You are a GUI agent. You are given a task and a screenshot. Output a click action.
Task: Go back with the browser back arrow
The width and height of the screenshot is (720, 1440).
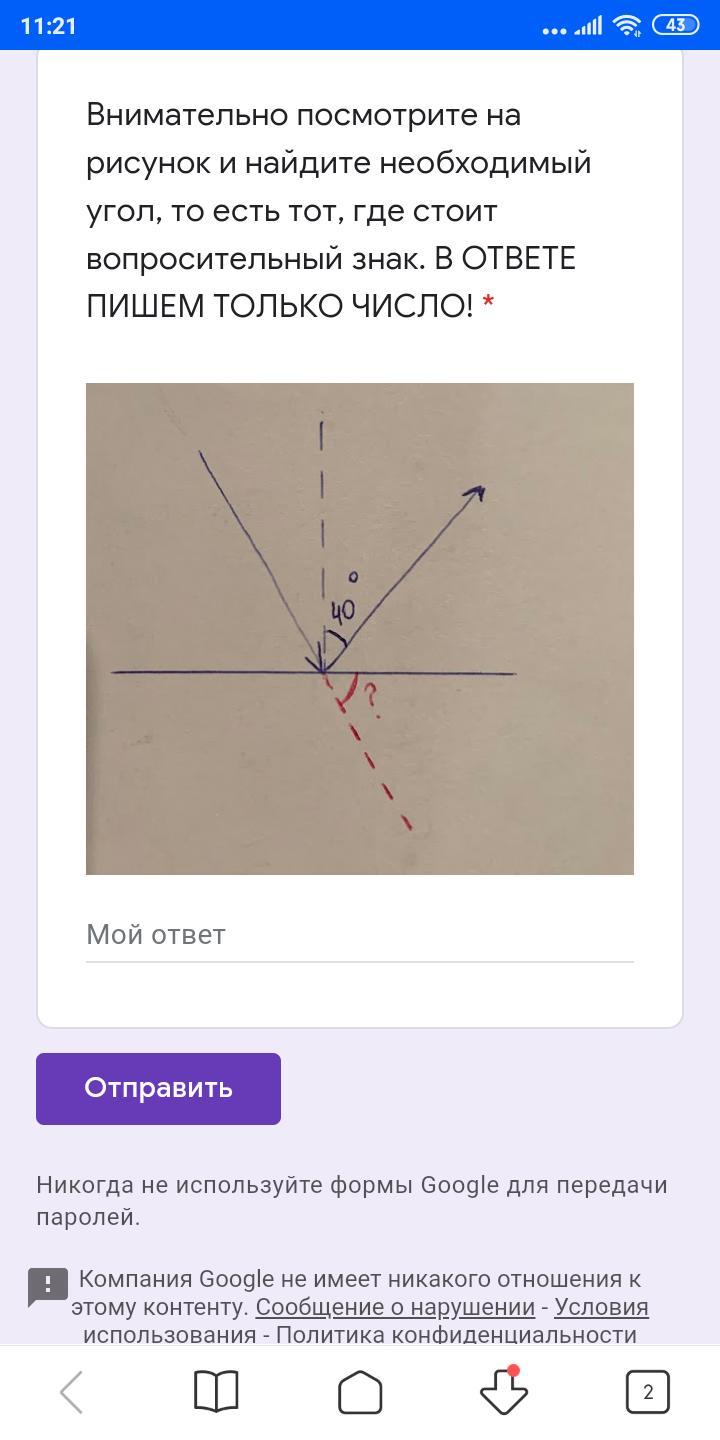click(71, 1392)
